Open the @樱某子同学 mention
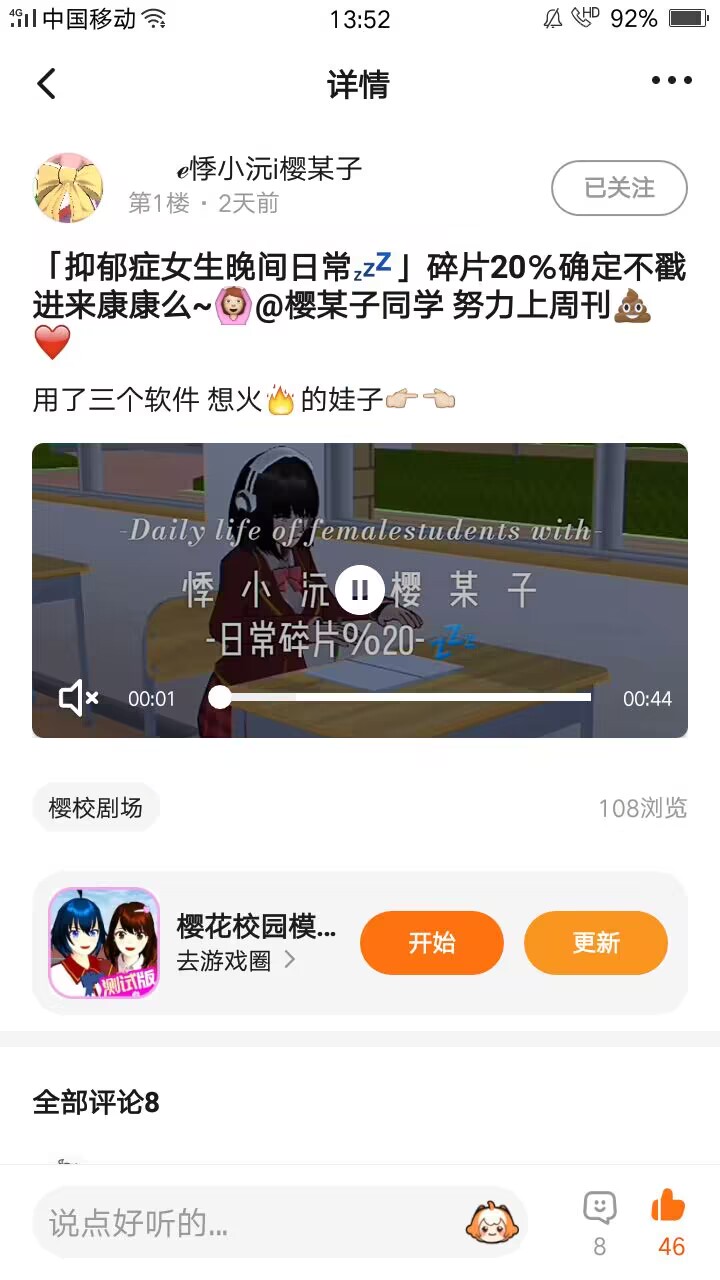Screen dimensions: 720x1280 coord(348,307)
